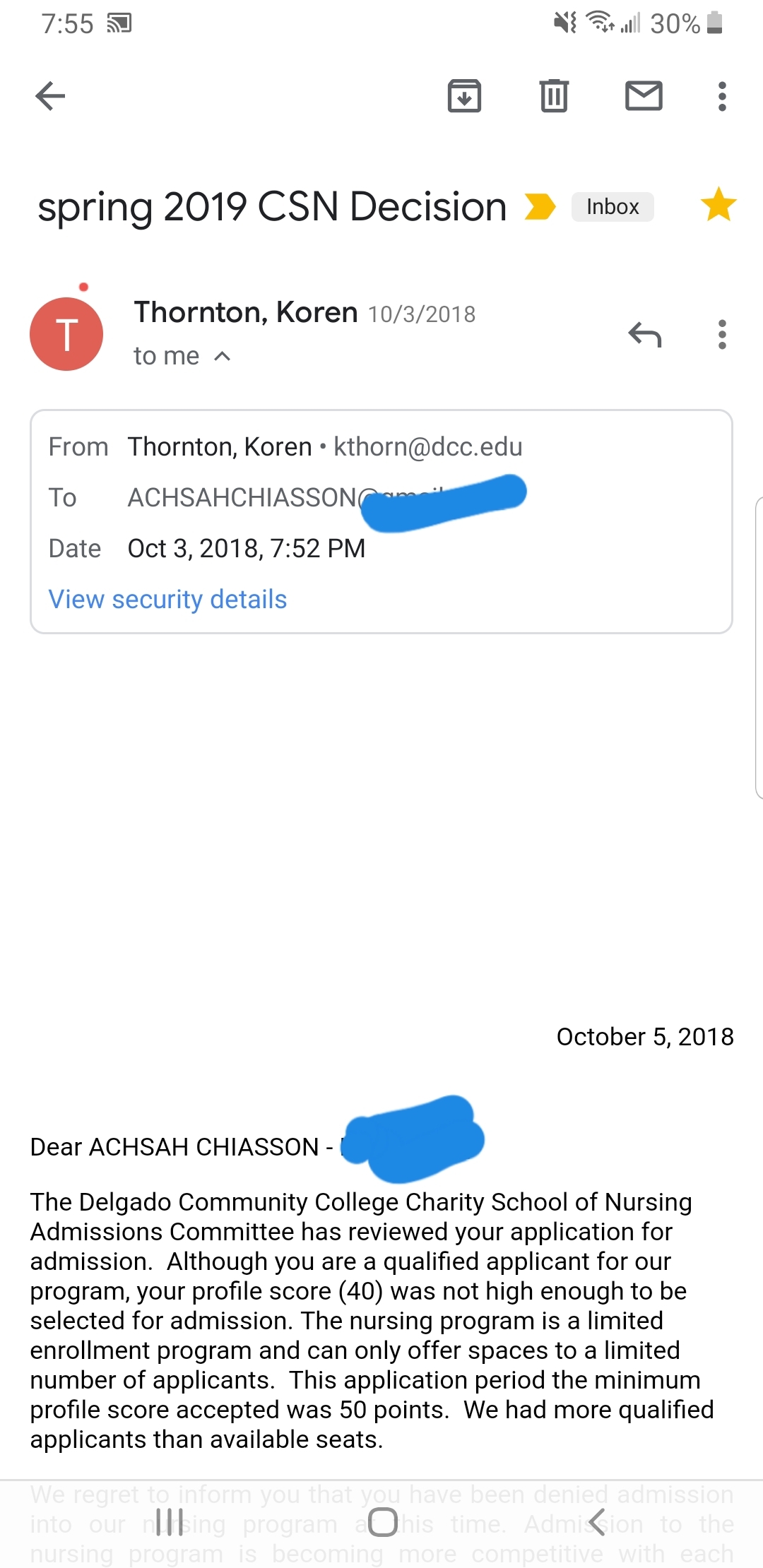Reply to Koren Thornton's message
Screen dimensions: 763x1568
coord(644,334)
